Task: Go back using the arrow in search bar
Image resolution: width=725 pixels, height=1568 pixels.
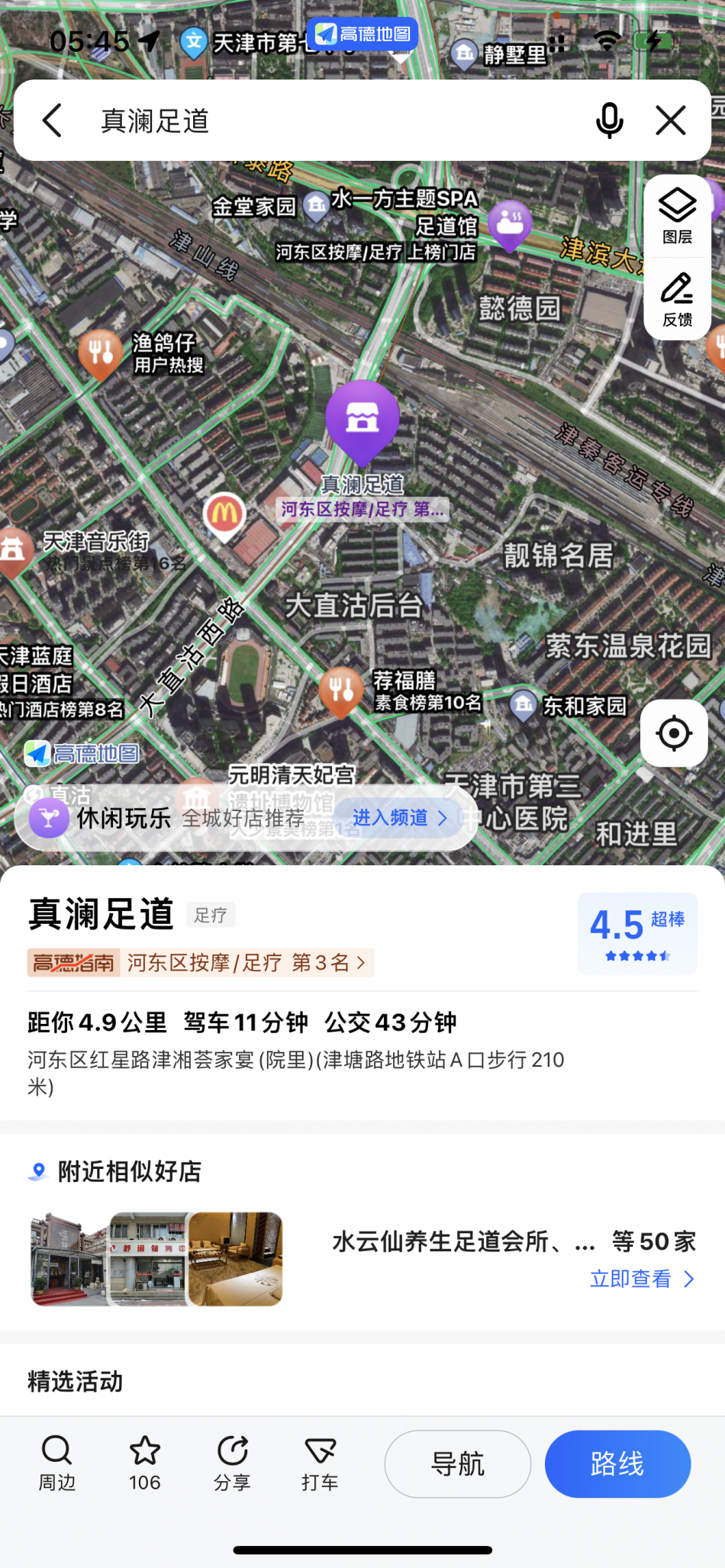Action: [x=52, y=121]
